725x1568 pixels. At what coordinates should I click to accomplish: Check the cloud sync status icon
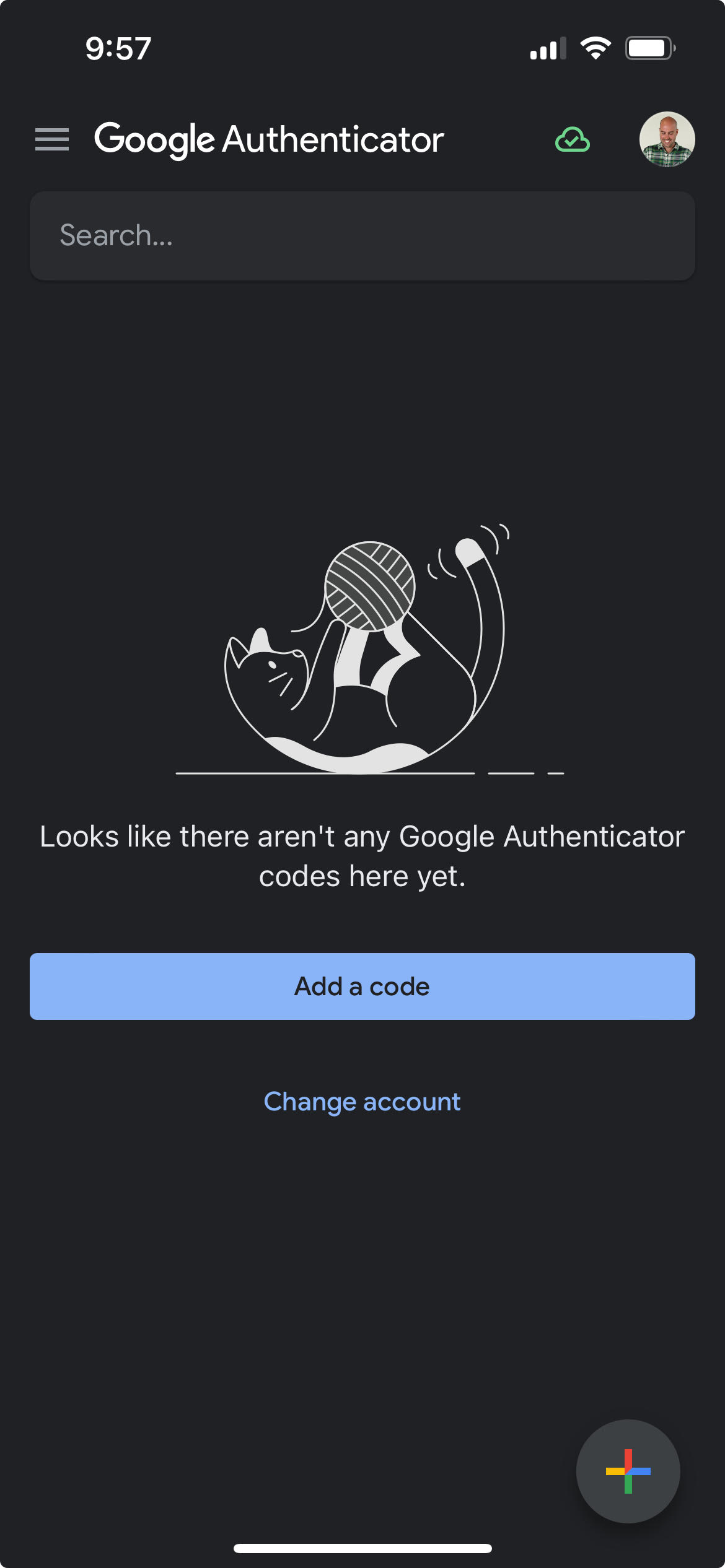coord(573,139)
